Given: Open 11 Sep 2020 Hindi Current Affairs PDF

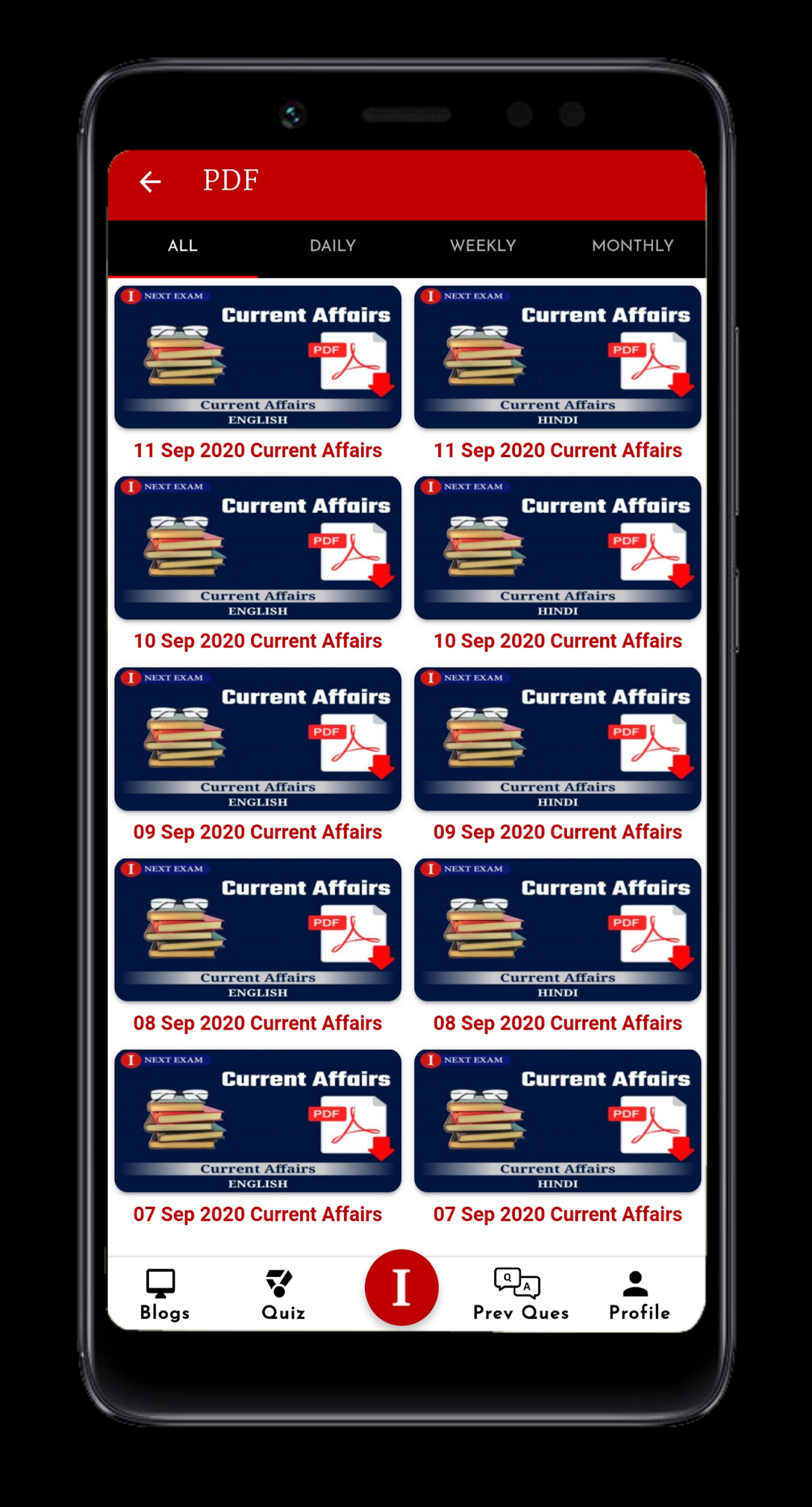Looking at the screenshot, I should [557, 357].
